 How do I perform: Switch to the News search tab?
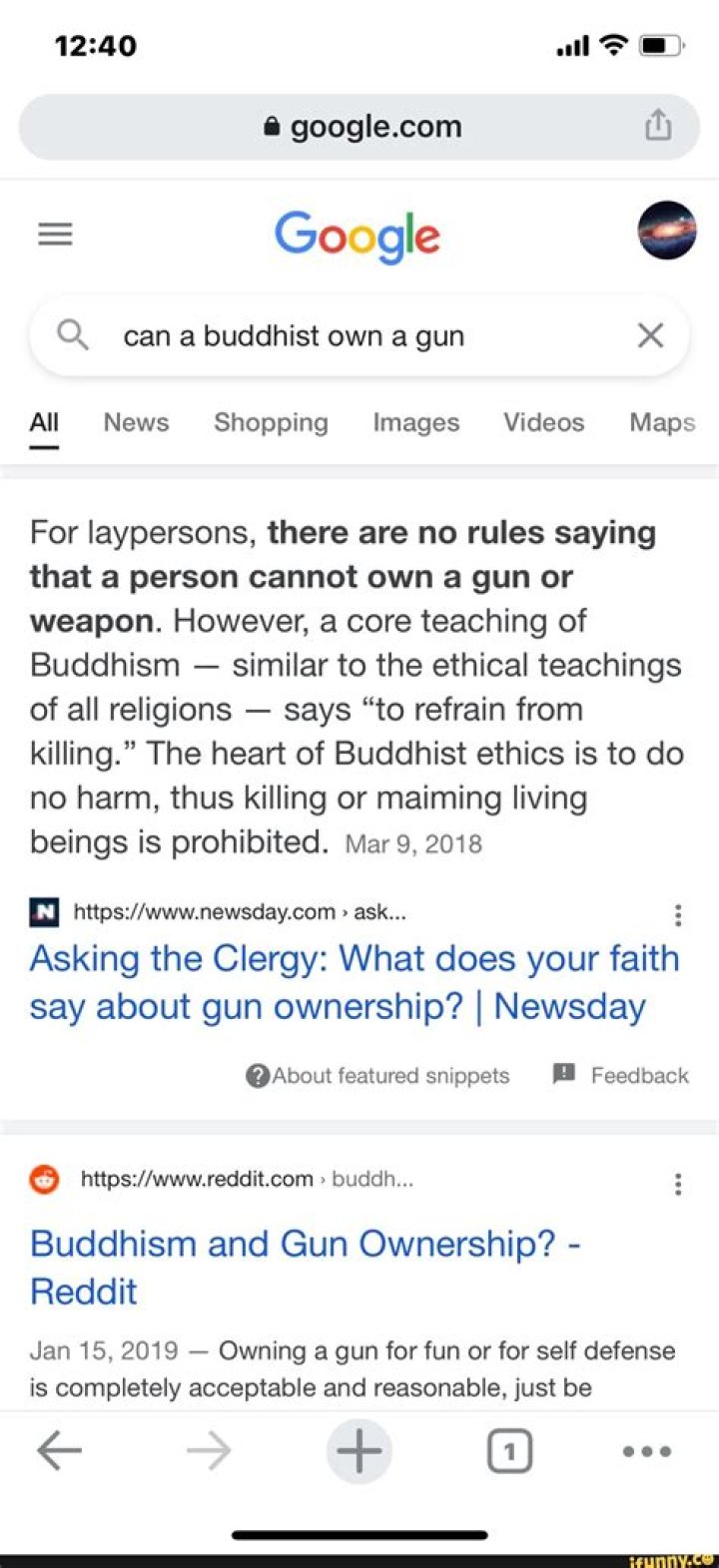pyautogui.click(x=135, y=422)
